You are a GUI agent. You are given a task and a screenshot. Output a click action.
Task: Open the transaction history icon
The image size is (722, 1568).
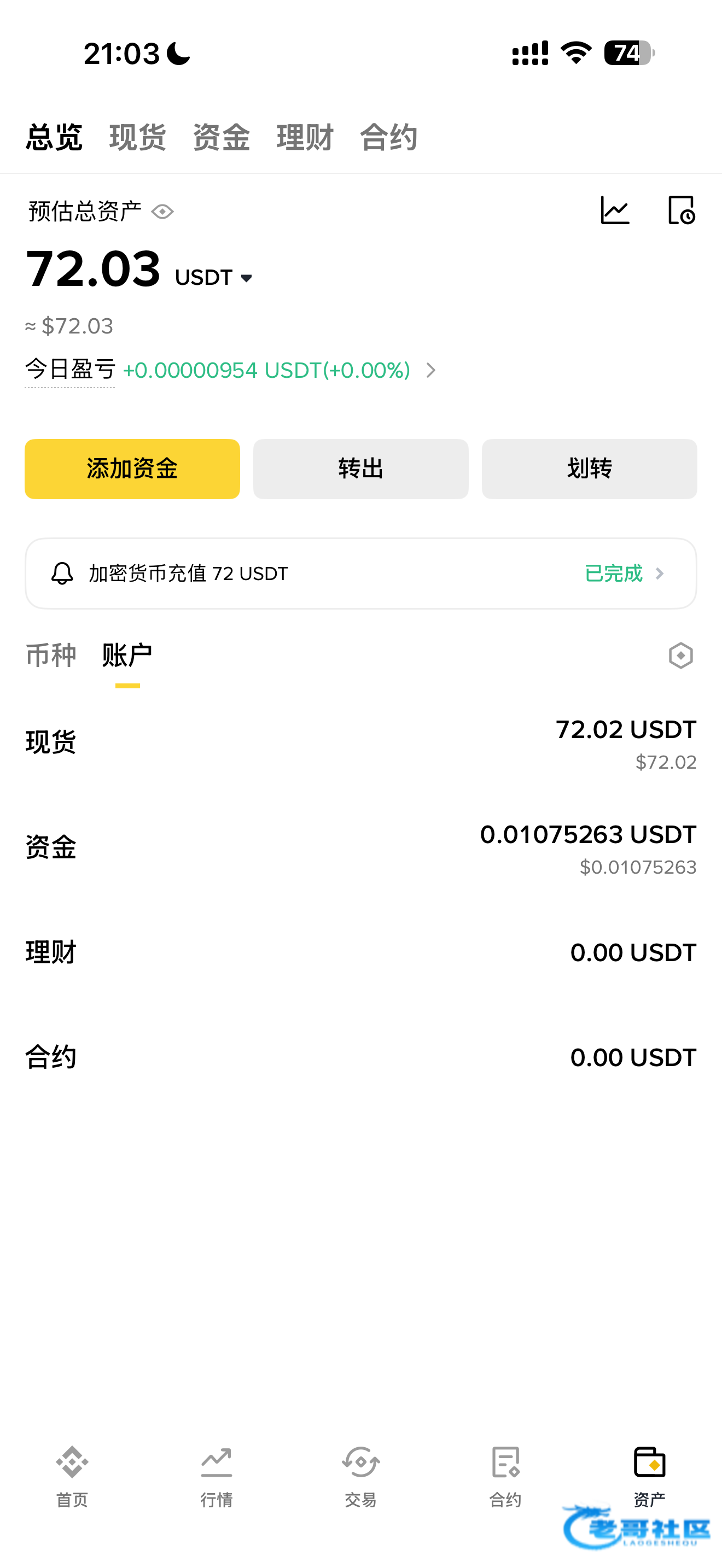point(681,210)
